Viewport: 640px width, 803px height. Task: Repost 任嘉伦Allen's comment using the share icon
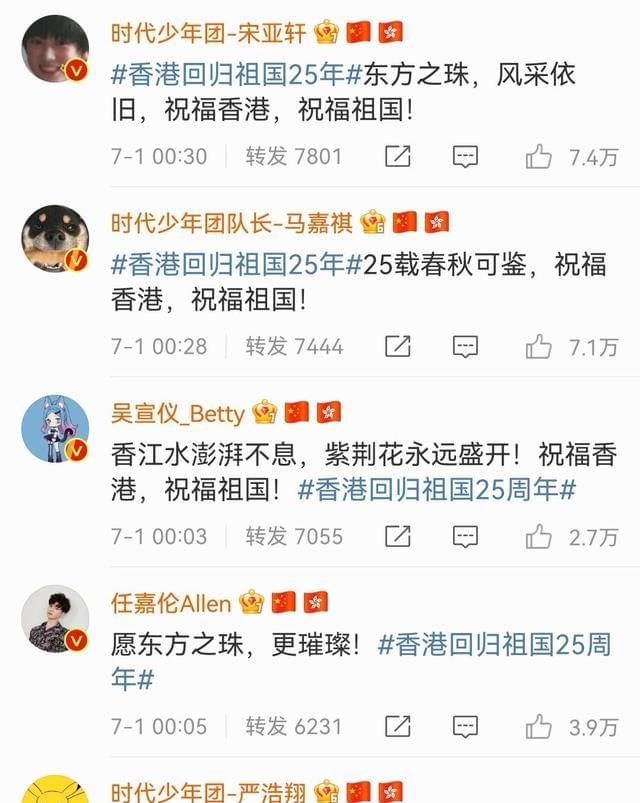coord(397,726)
